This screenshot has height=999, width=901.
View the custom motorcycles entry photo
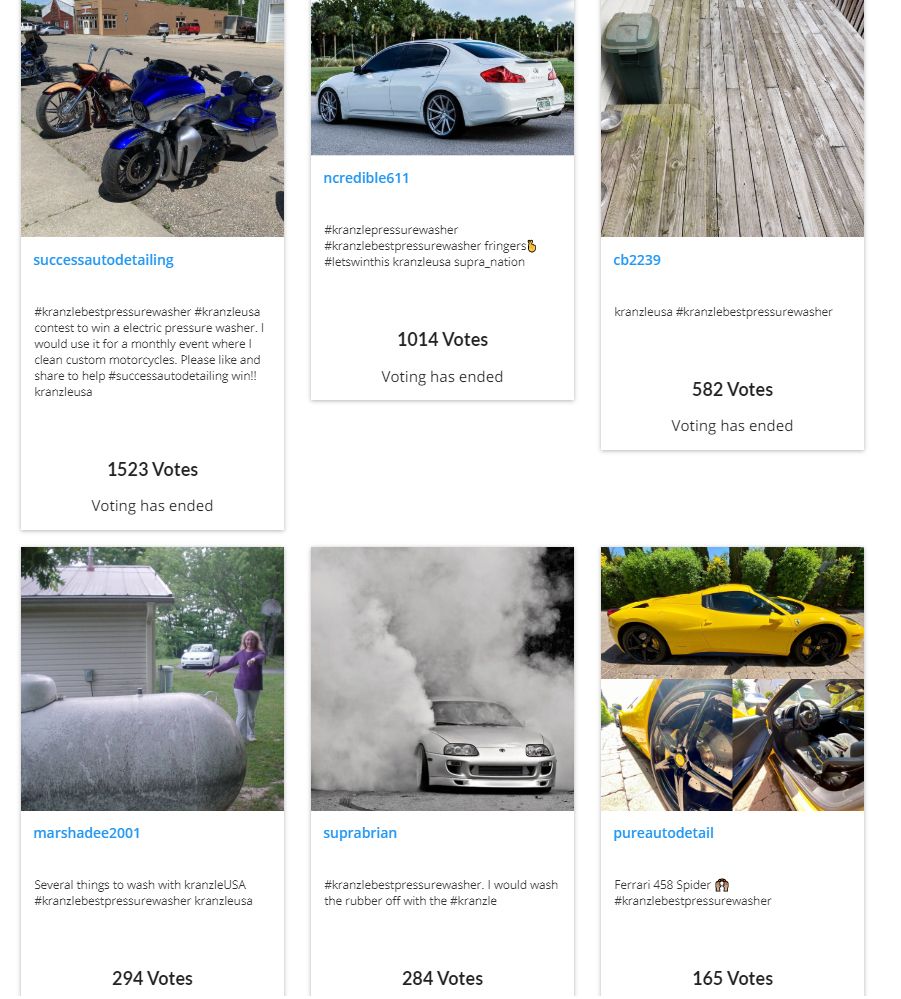tap(152, 118)
